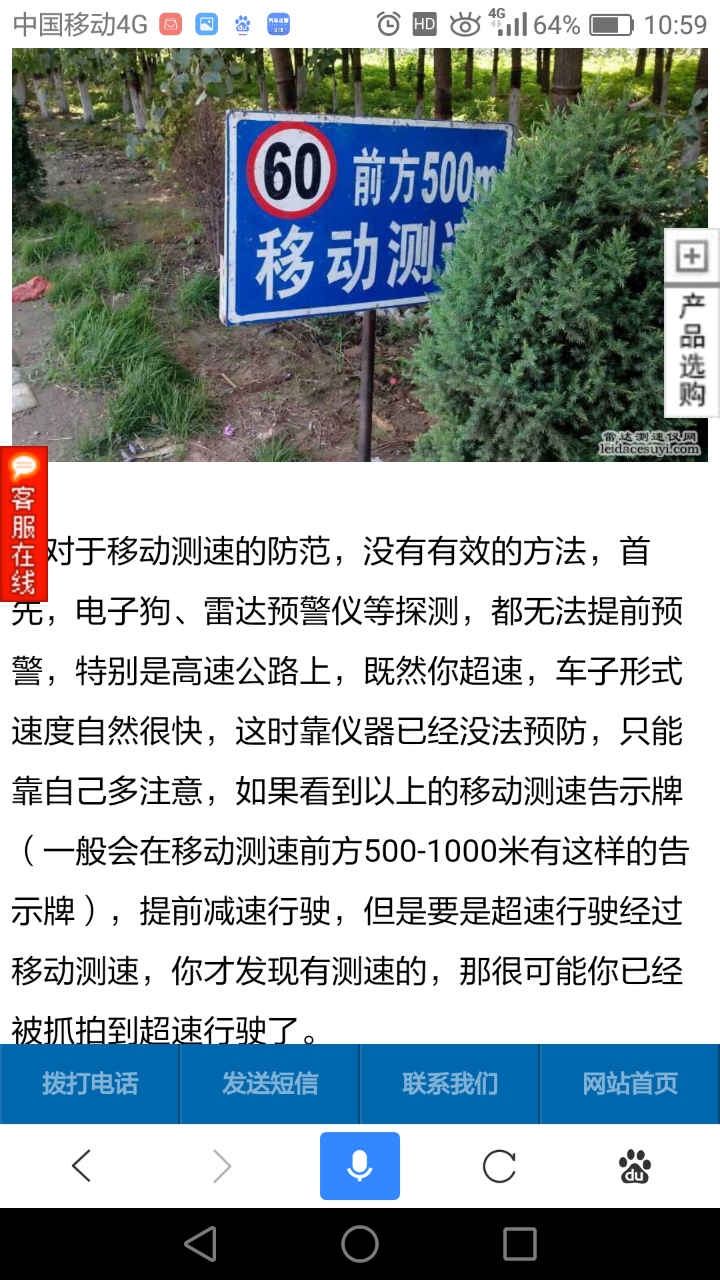Open the recent apps view
The height and width of the screenshot is (1280, 720).
[x=519, y=1244]
